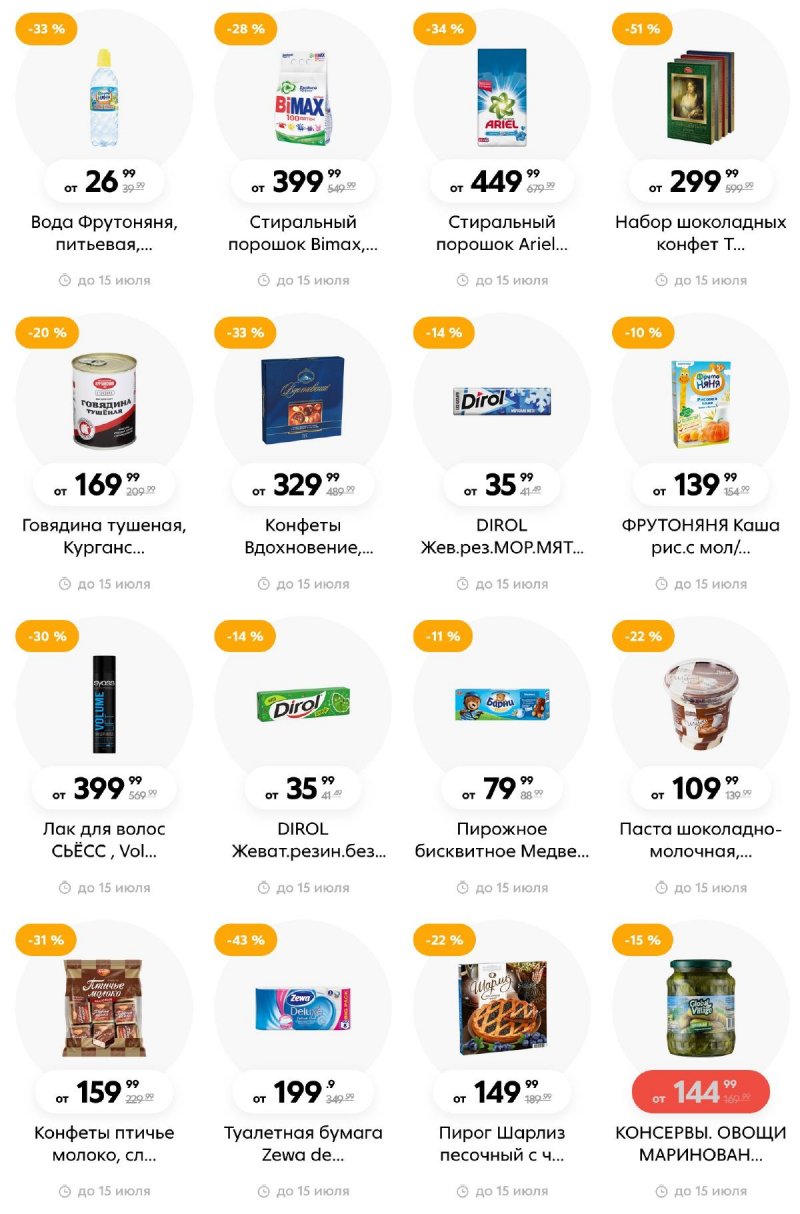
Task: Open Туалетная бумага Zewa card
Action: (x=303, y=1010)
